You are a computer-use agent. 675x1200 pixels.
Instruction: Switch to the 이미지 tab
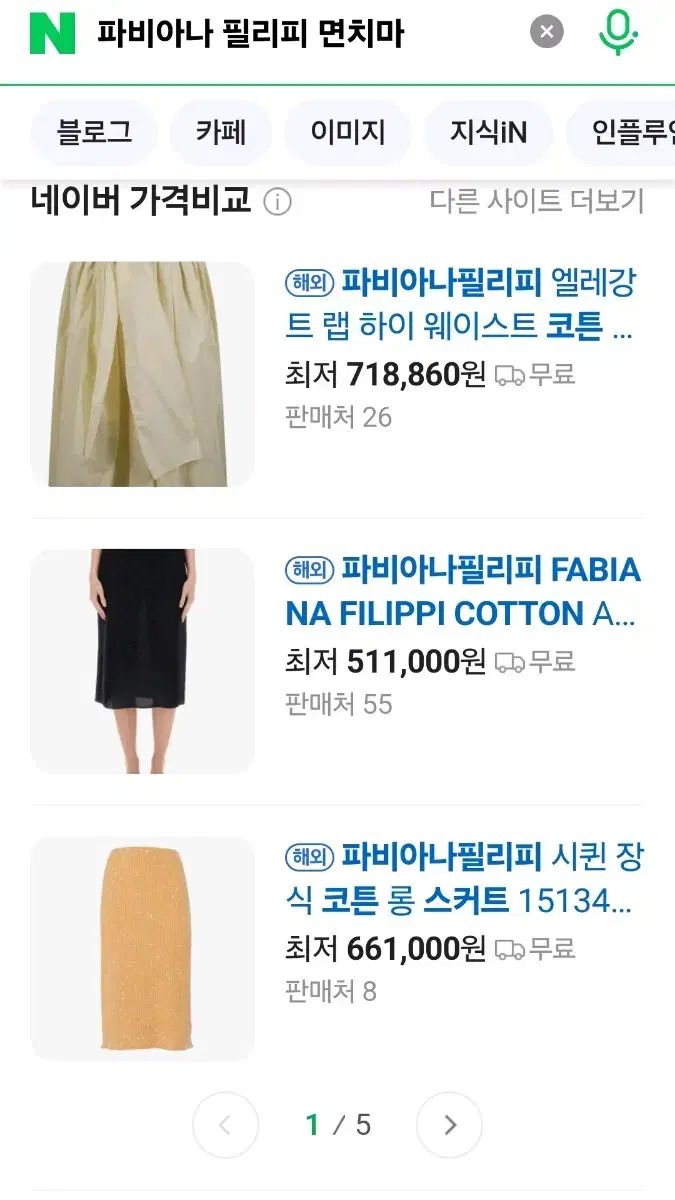(x=347, y=132)
